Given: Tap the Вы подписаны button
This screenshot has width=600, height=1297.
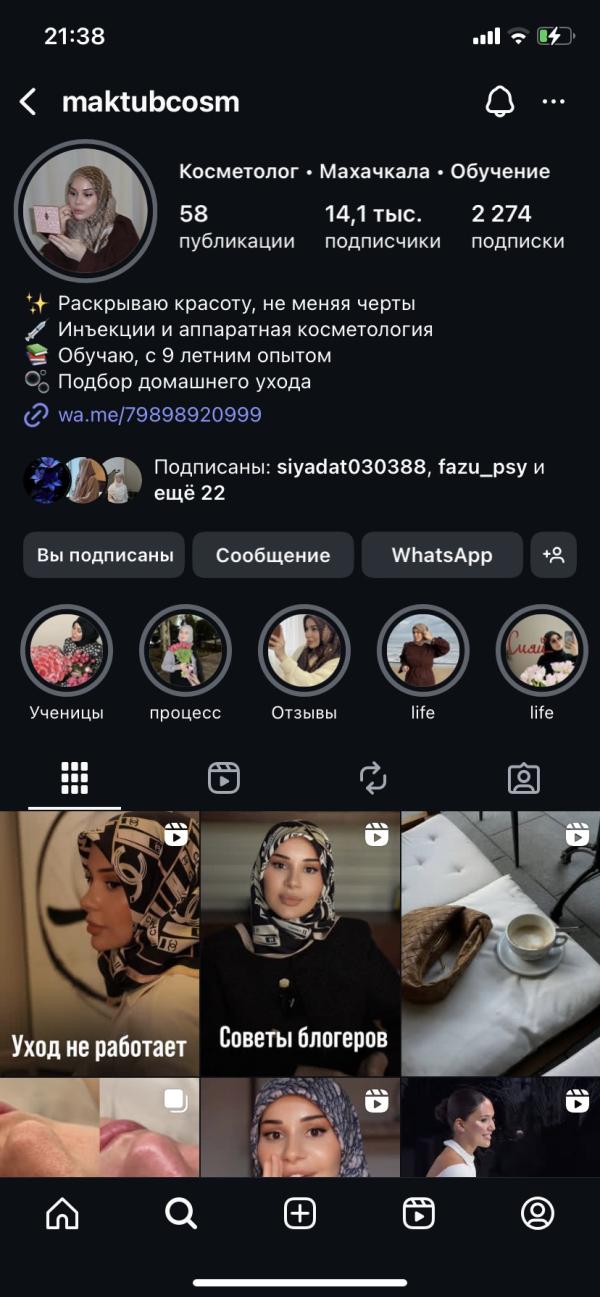Looking at the screenshot, I should pos(105,555).
